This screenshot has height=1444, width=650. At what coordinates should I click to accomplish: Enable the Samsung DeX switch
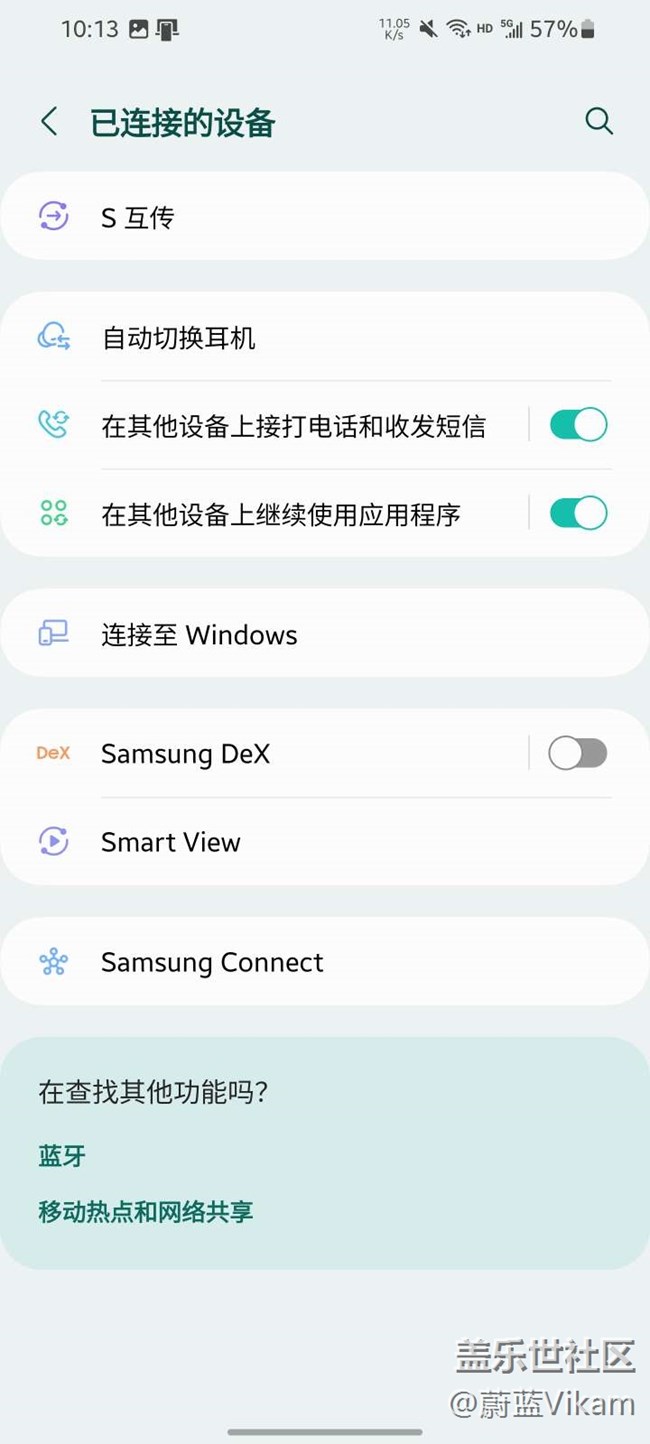click(578, 753)
